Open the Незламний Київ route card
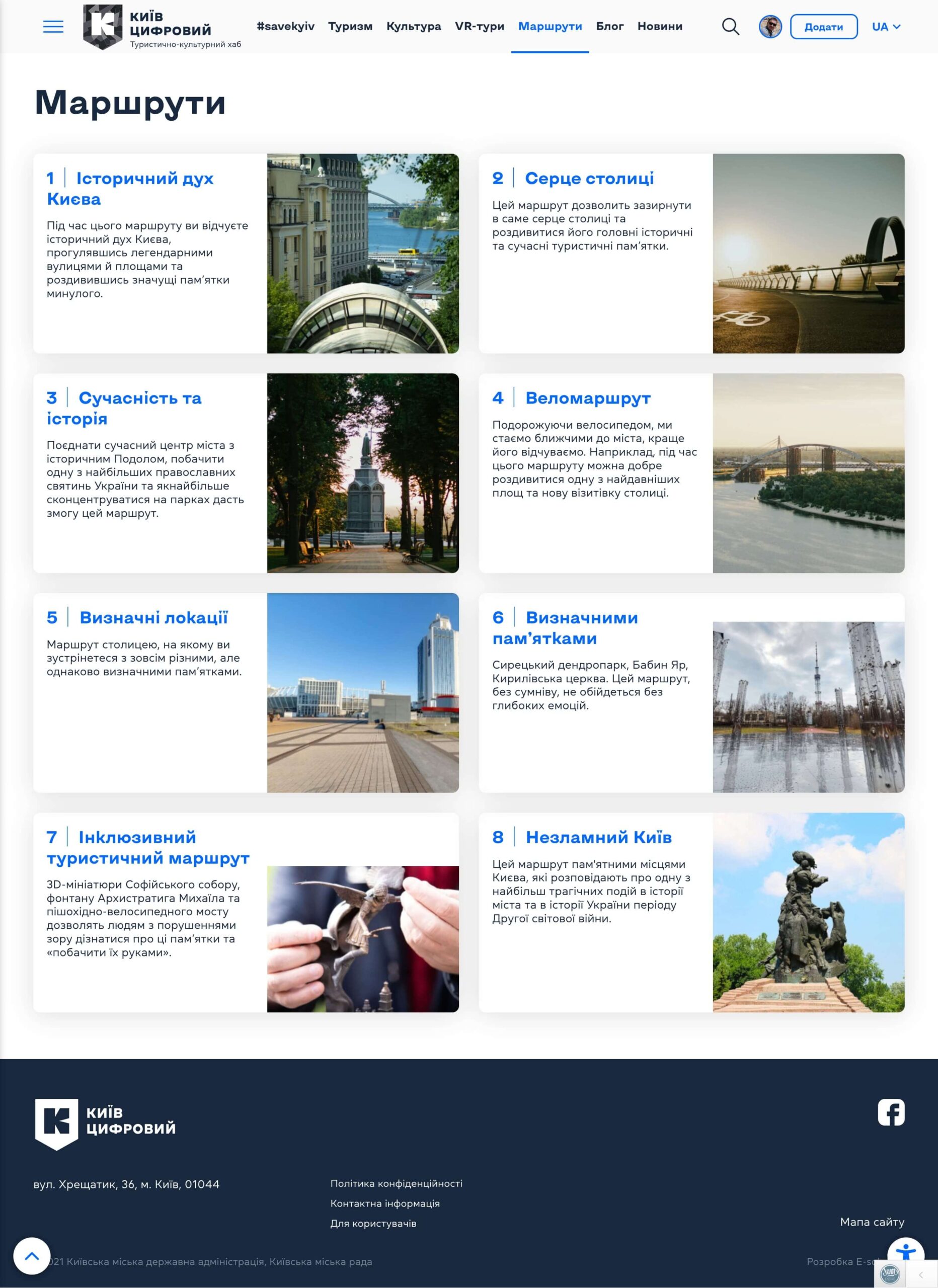The height and width of the screenshot is (1288, 938). tap(598, 837)
